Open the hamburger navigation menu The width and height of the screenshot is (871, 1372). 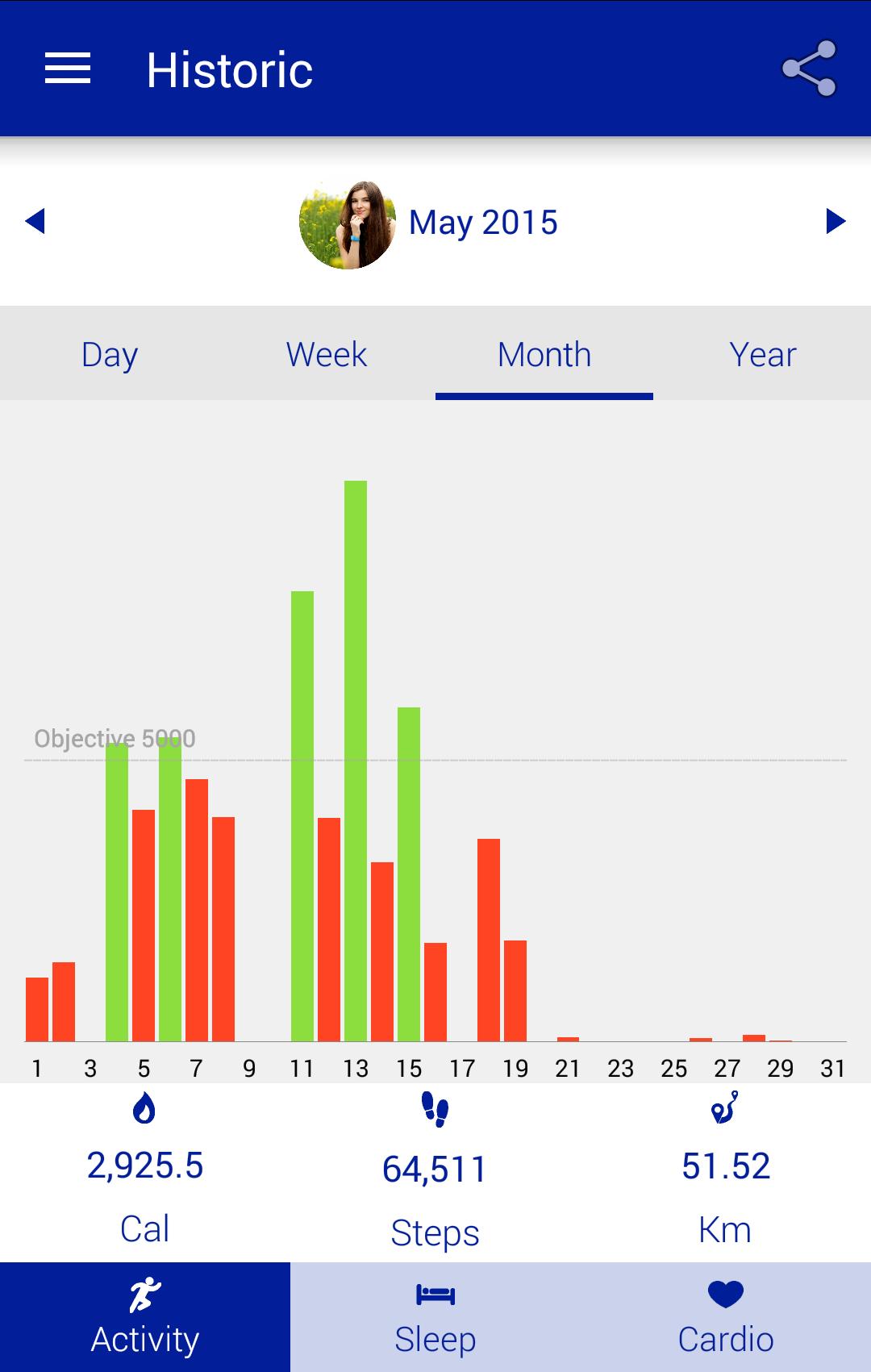click(x=68, y=69)
